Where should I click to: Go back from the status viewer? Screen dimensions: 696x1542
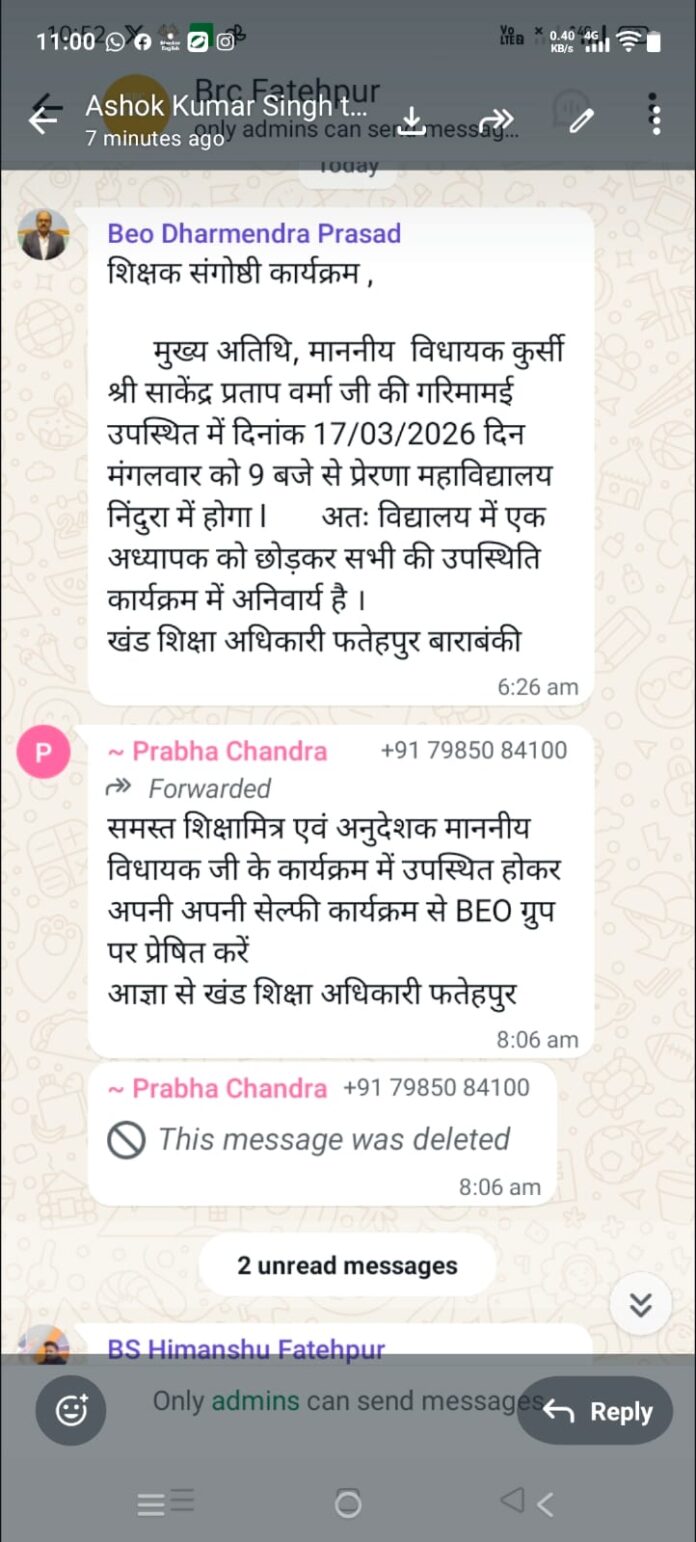43,120
